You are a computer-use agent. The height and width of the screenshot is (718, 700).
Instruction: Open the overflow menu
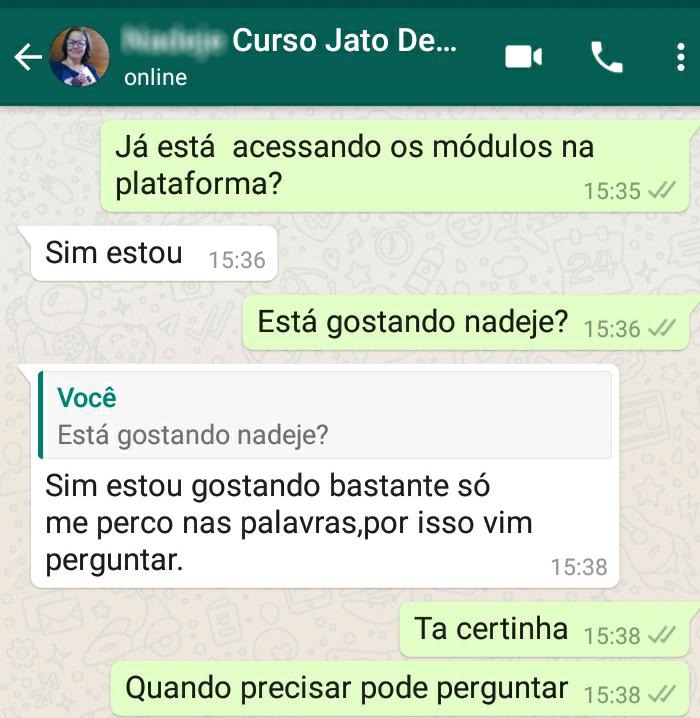coord(680,57)
